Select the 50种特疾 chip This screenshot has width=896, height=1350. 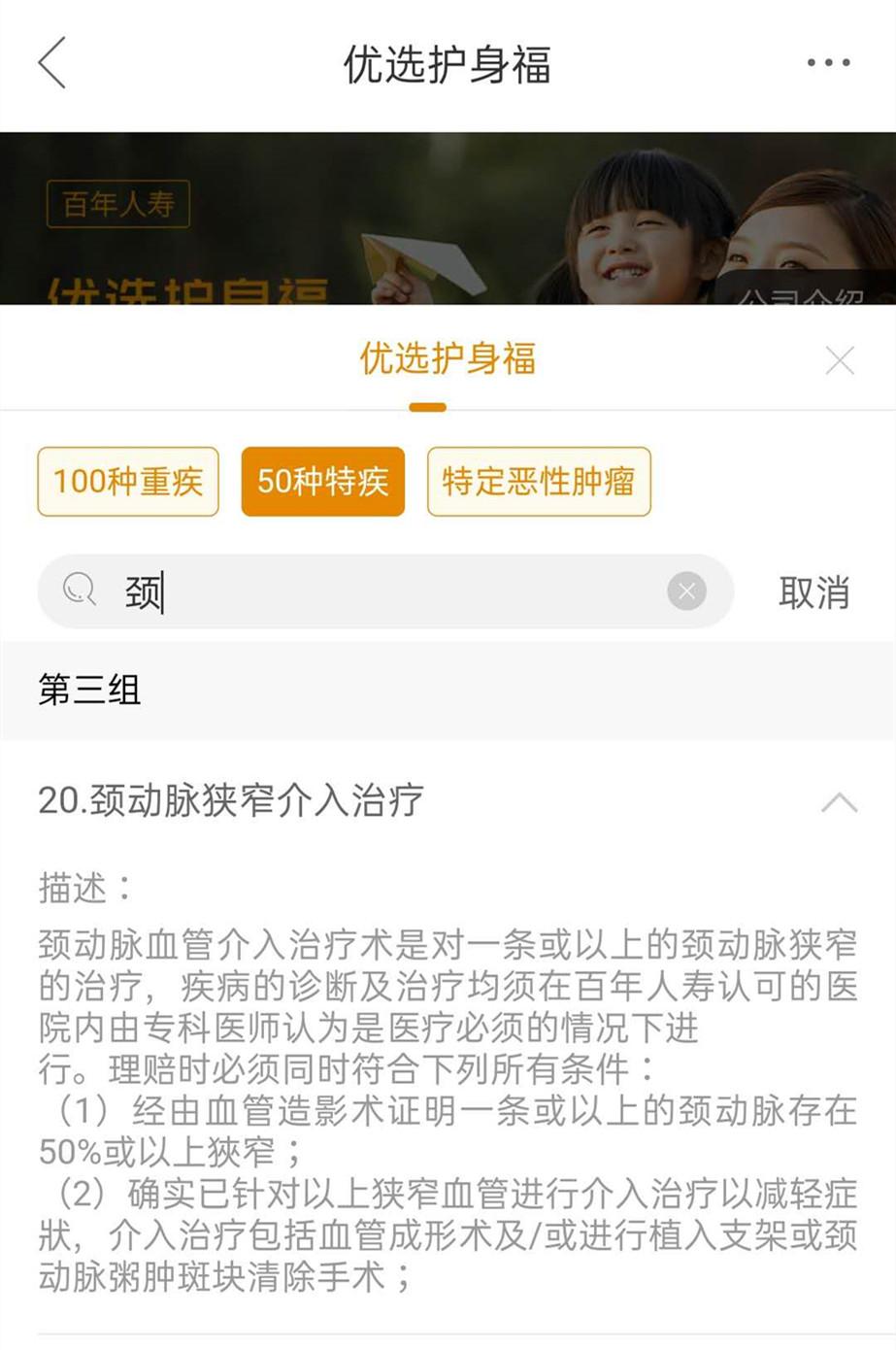(322, 482)
